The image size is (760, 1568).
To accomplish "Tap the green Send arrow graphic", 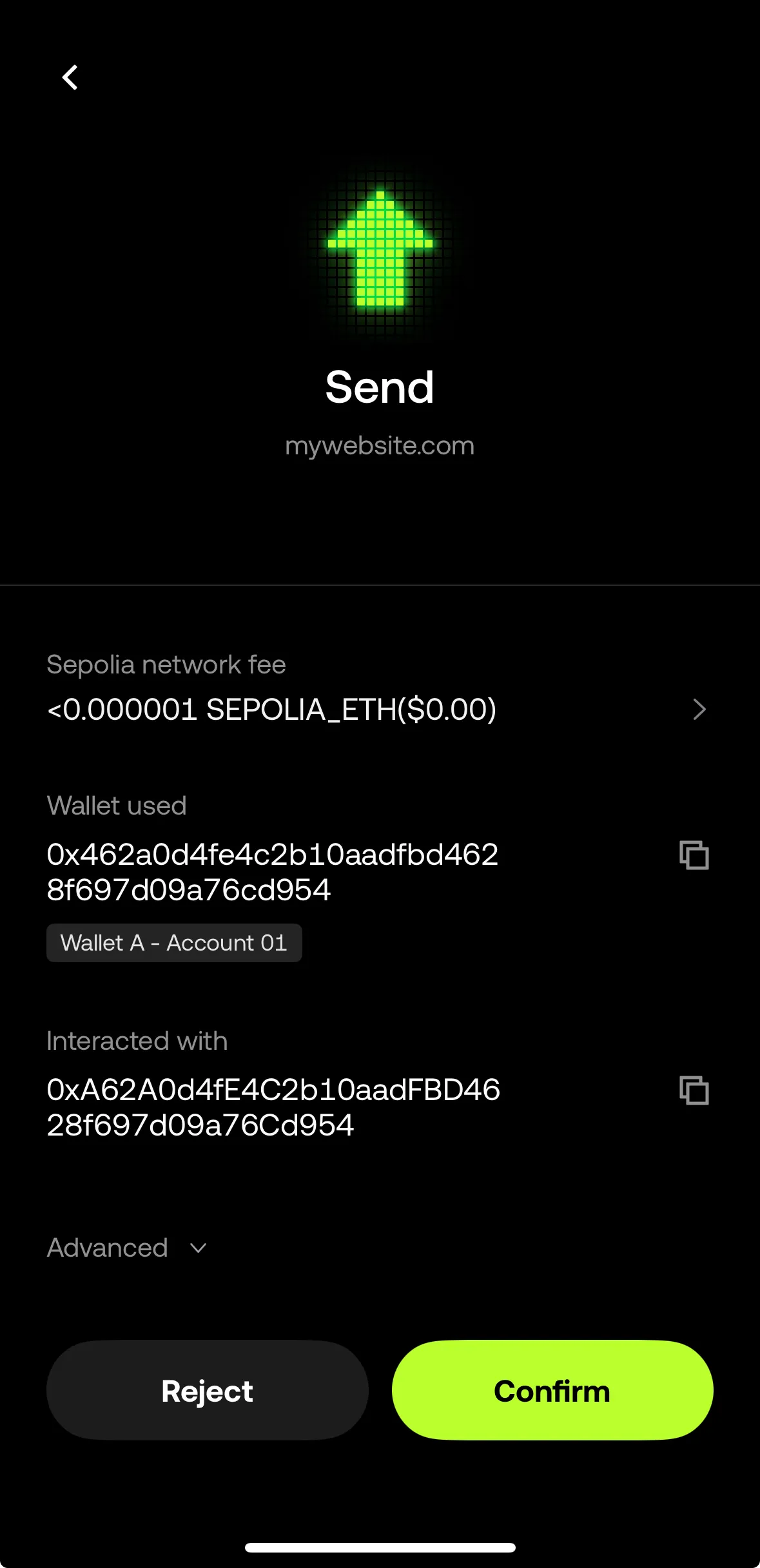I will coord(380,251).
